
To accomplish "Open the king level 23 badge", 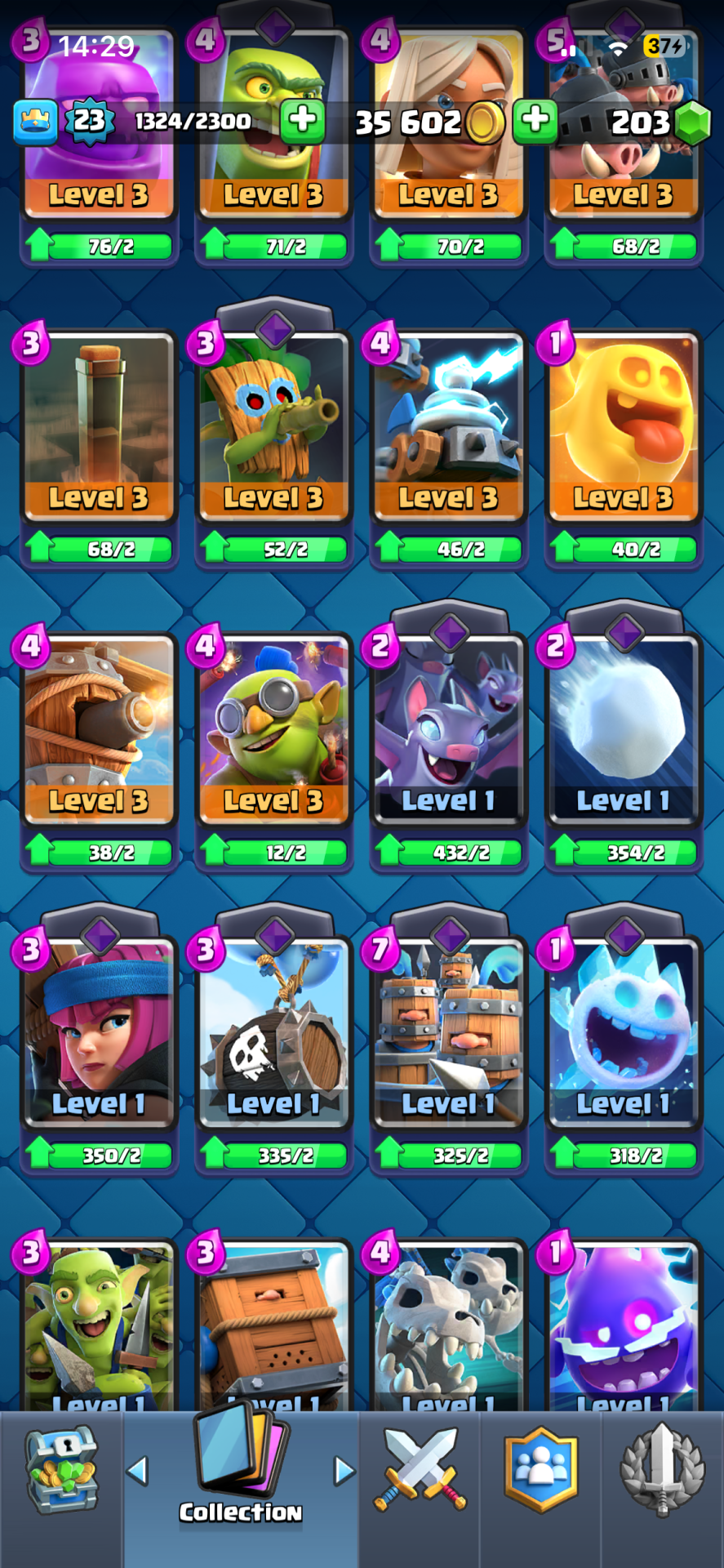I will (88, 121).
